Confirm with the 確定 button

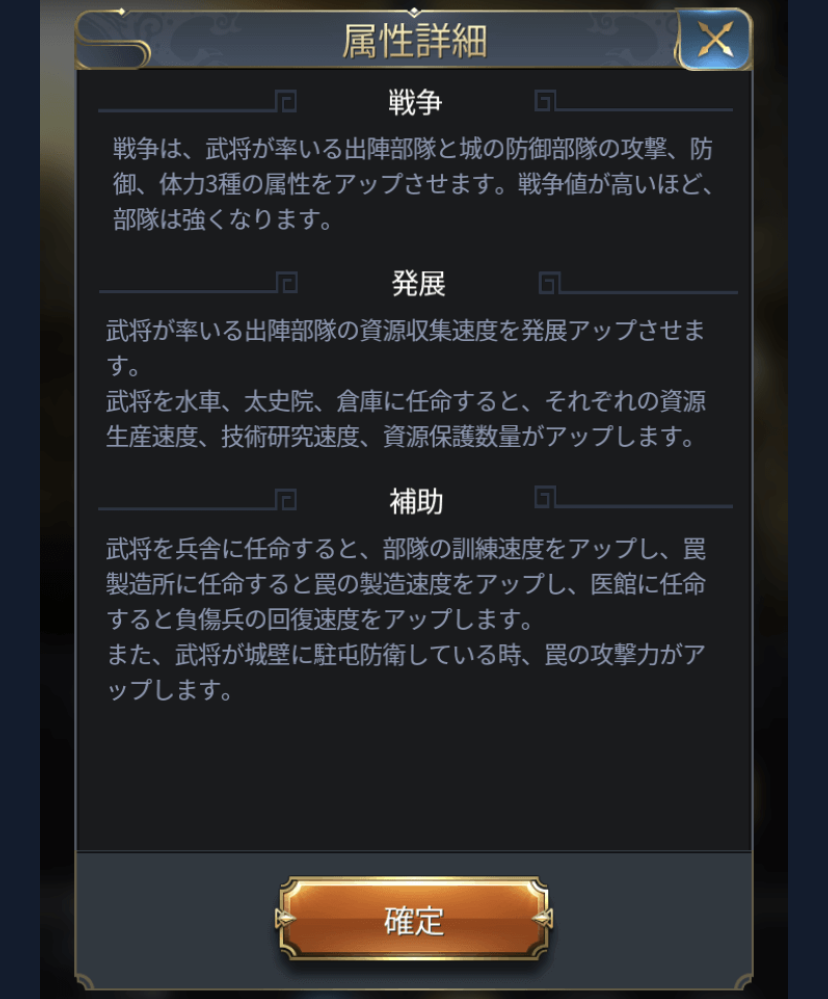(414, 919)
